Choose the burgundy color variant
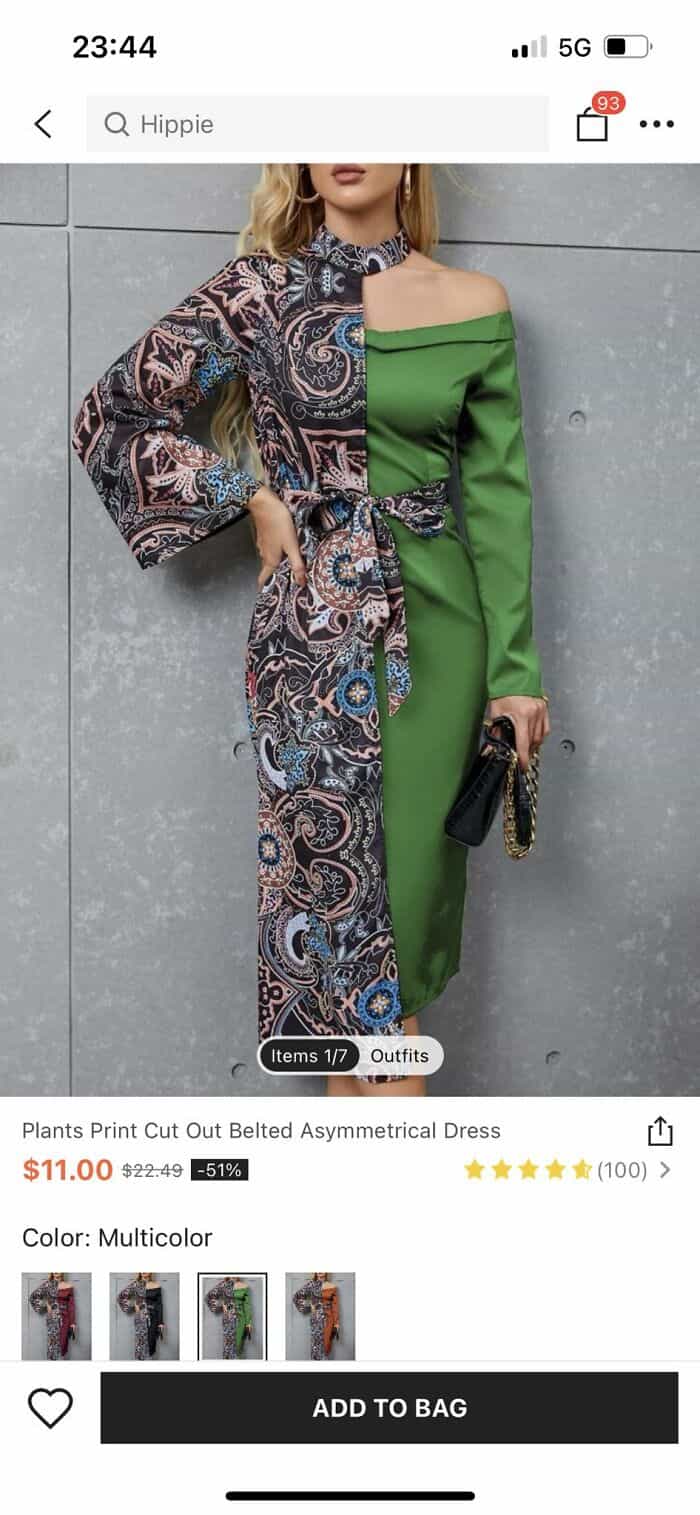 57,1315
